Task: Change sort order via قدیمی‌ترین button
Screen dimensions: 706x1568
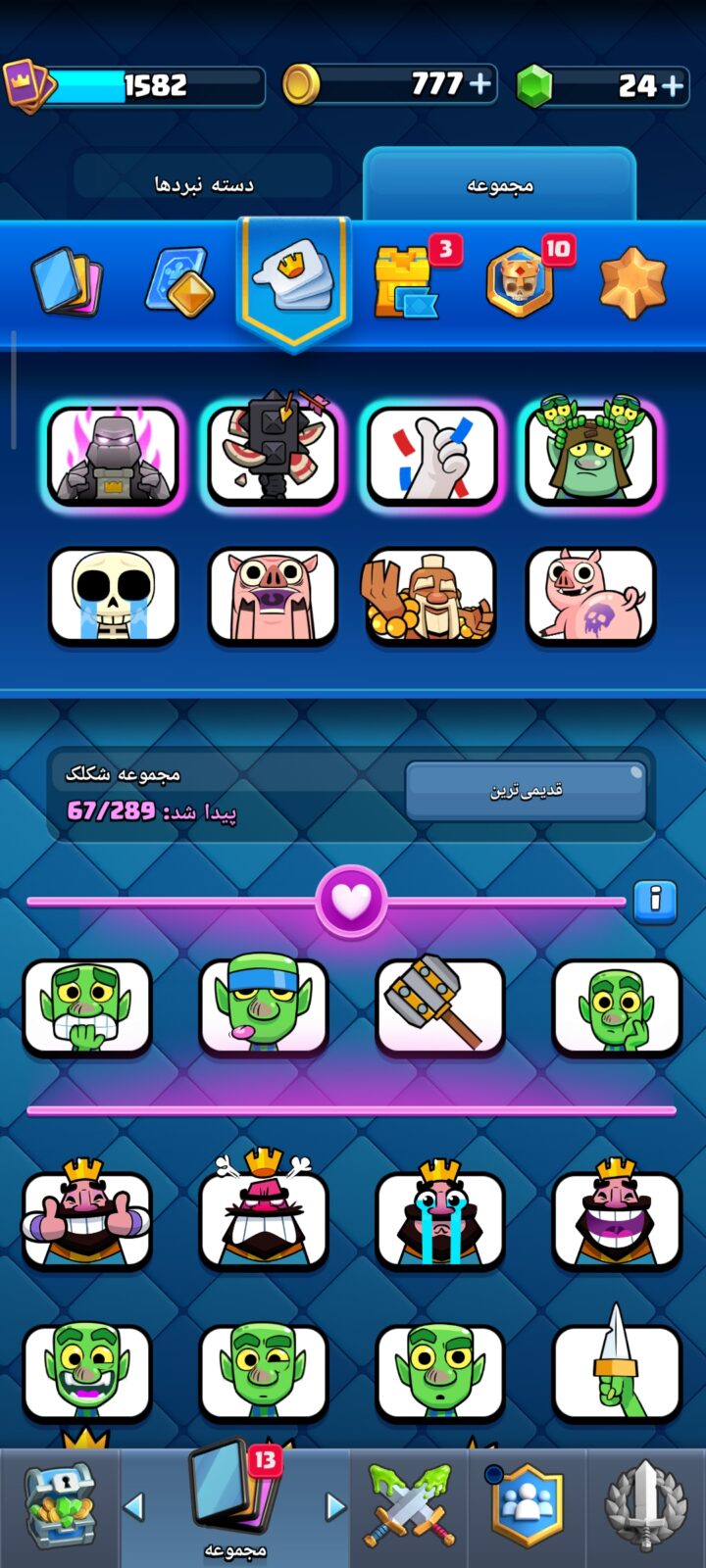Action: [526, 791]
